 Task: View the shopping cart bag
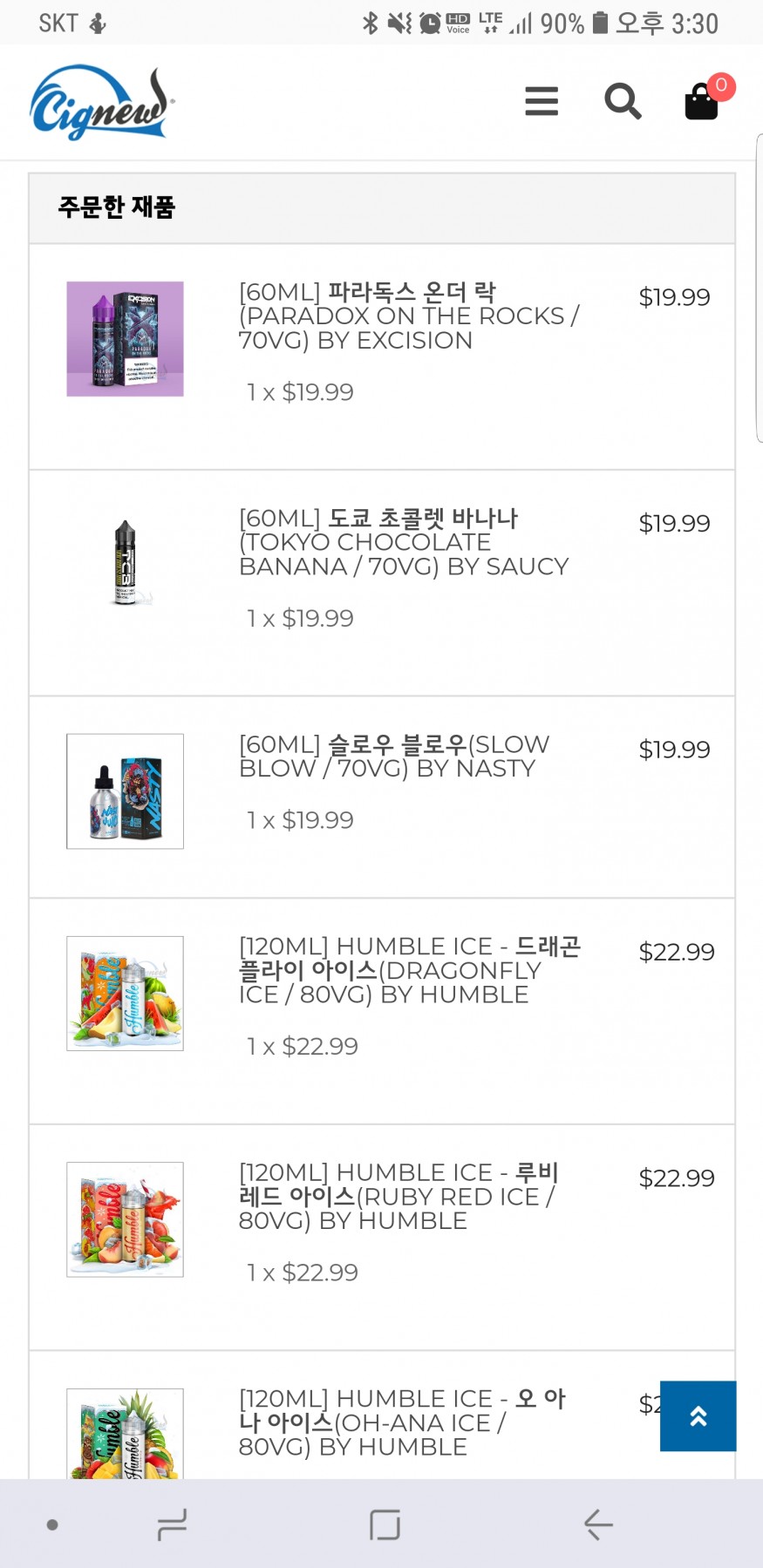tap(703, 102)
